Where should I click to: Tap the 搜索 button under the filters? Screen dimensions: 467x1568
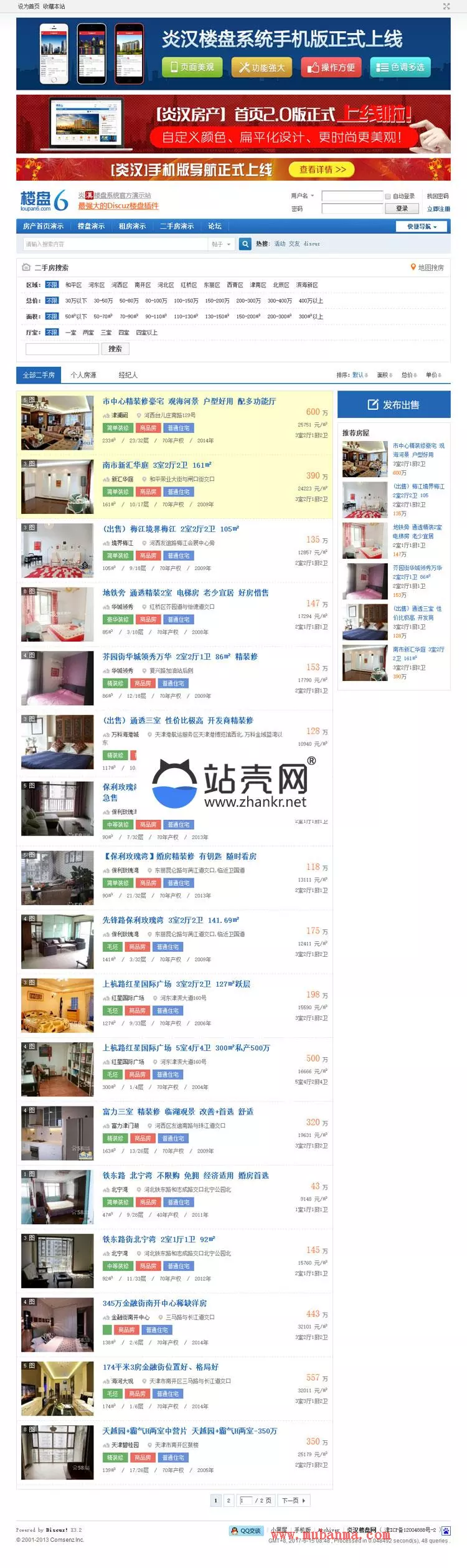point(115,349)
